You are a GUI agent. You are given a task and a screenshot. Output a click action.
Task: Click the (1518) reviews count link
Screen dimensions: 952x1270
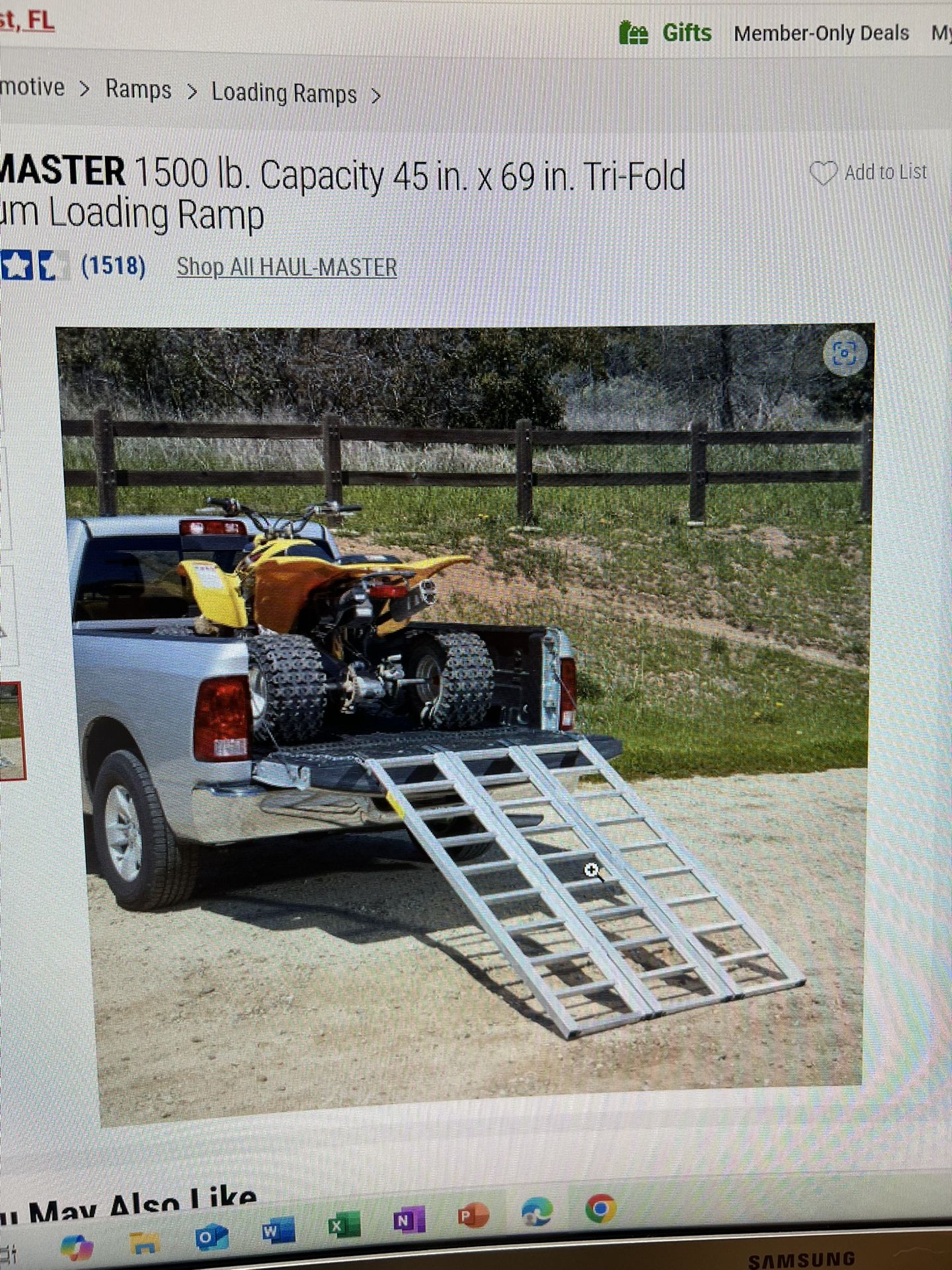tap(113, 265)
